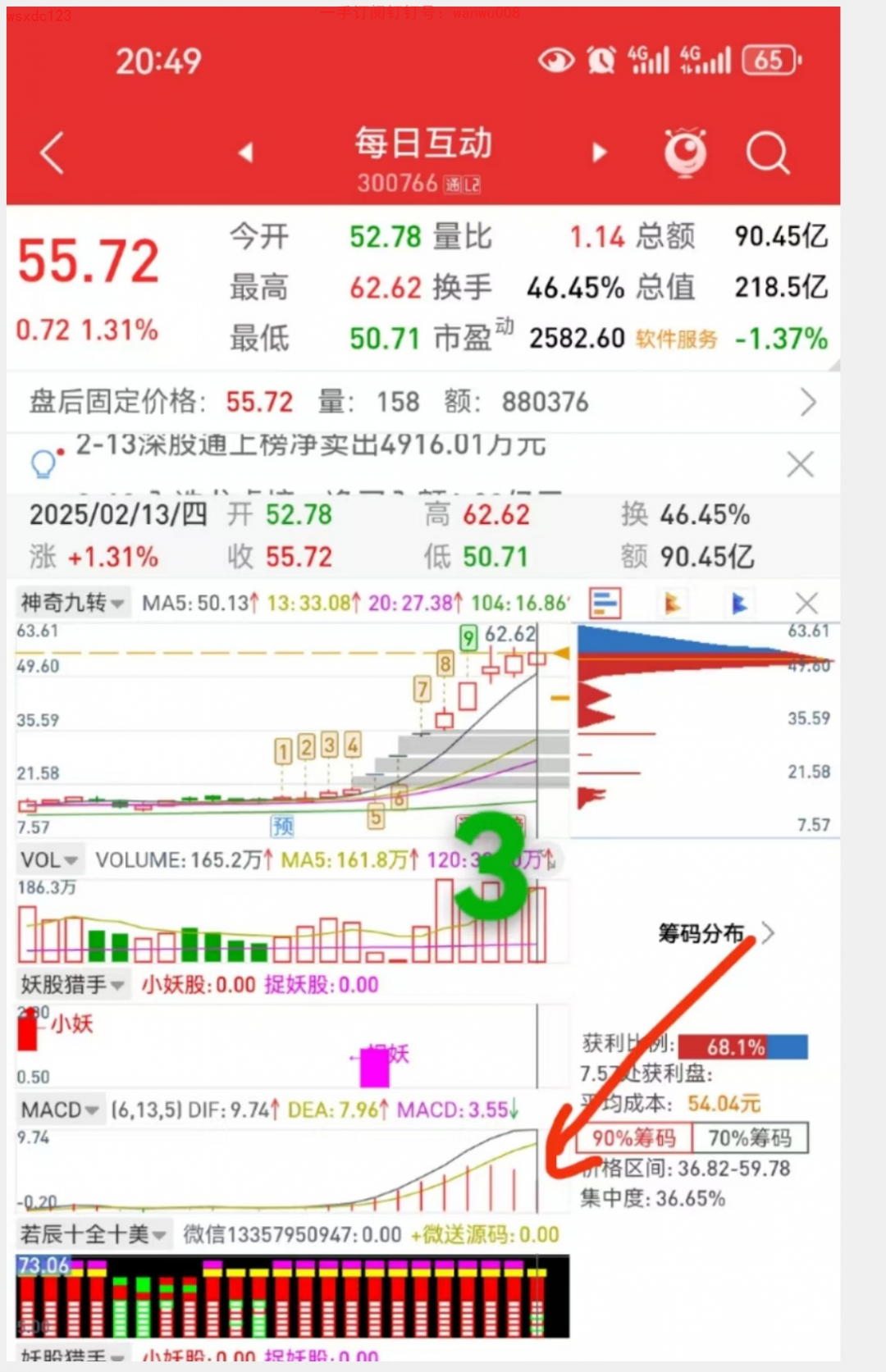Read the 2-13深股通上榜 news item
Viewport: 886px width, 1372px height.
click(x=312, y=446)
